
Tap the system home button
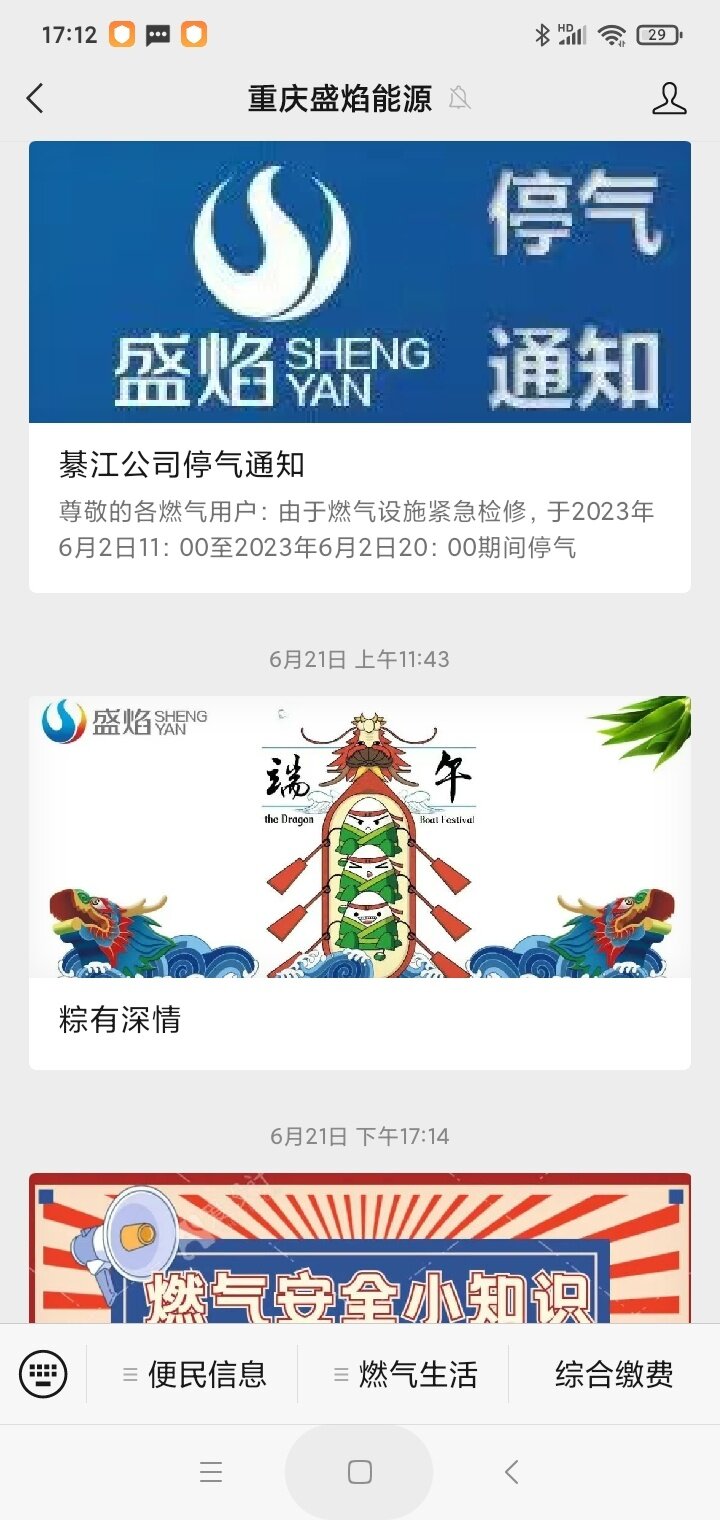click(x=359, y=1472)
